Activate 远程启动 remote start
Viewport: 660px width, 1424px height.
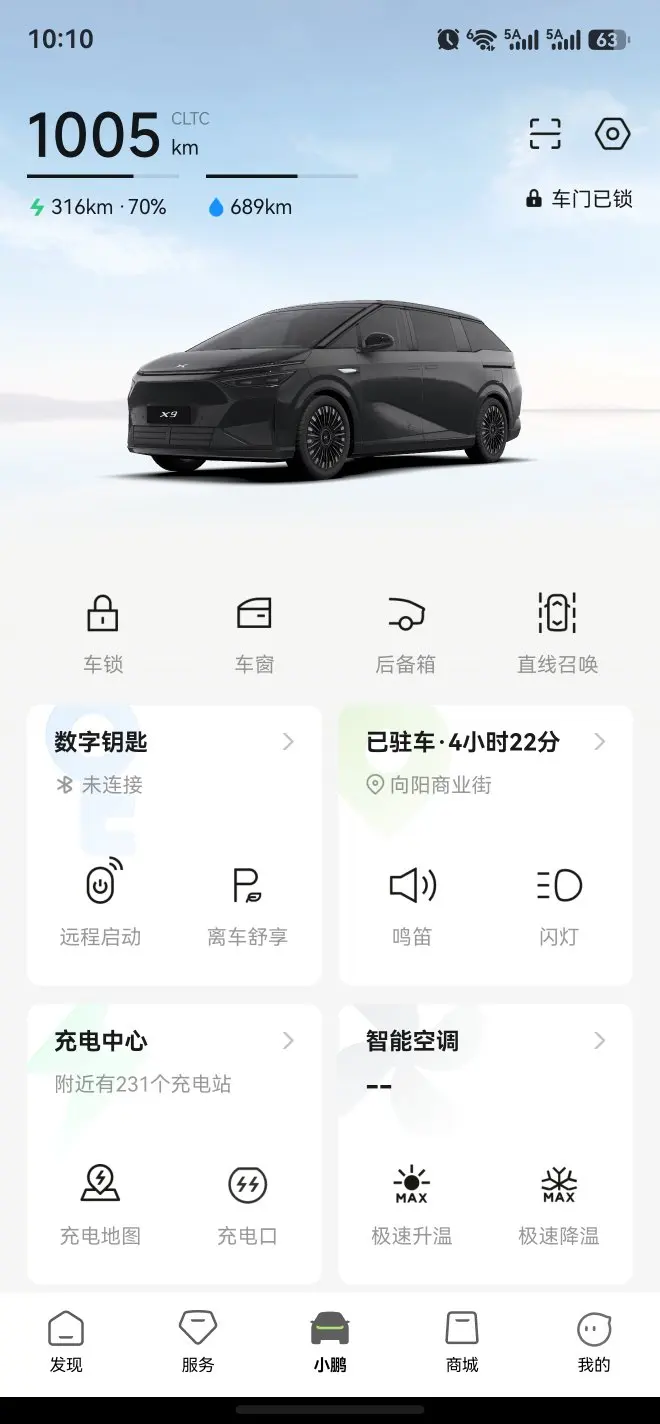click(101, 902)
